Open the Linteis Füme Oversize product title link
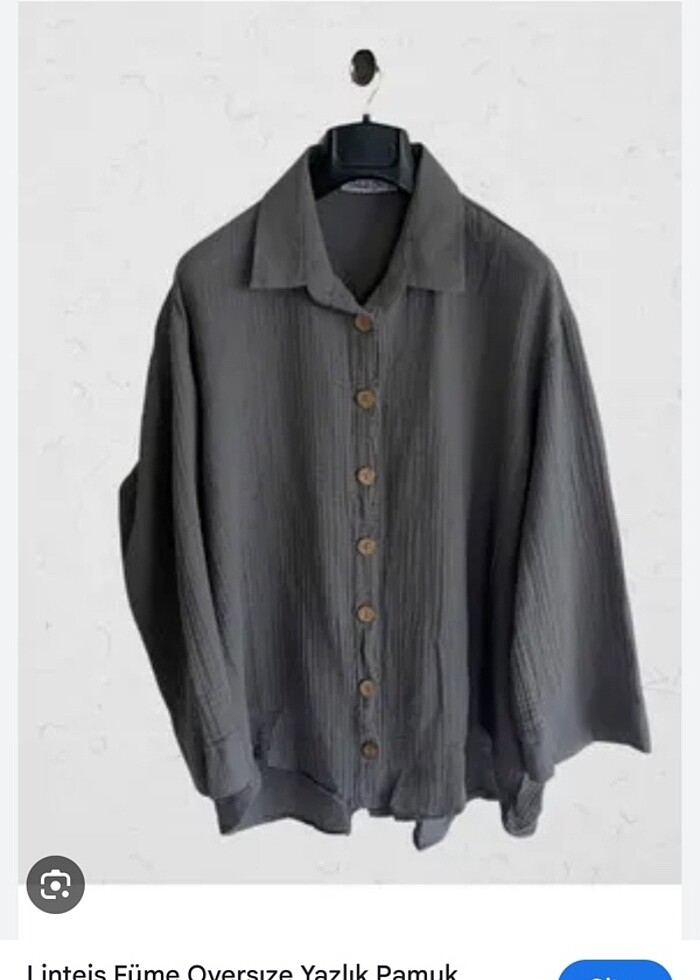The width and height of the screenshot is (700, 980). pyautogui.click(x=243, y=969)
